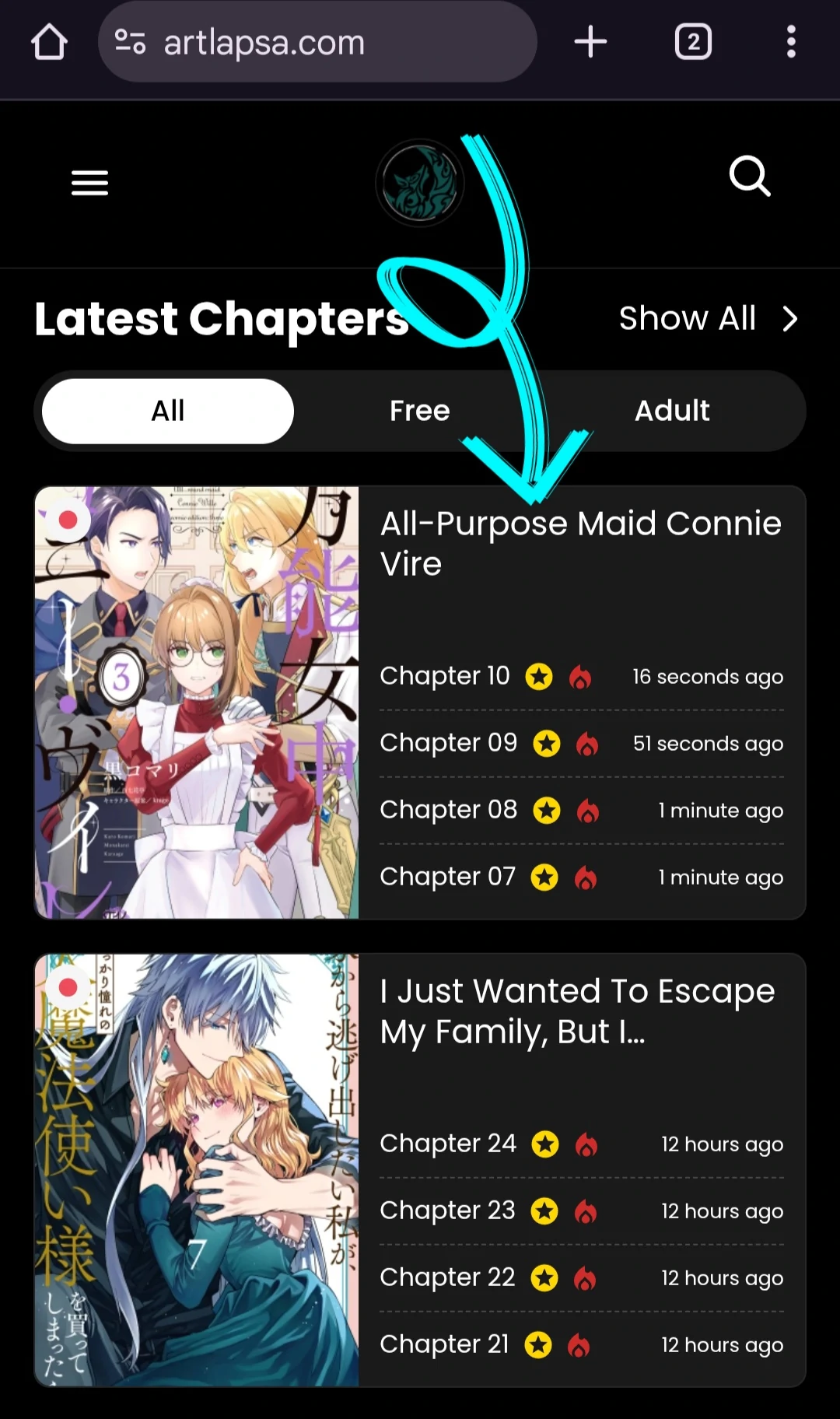The width and height of the screenshot is (840, 1419).
Task: Read Chapter 24 of I Just Wanted To Escape
Action: point(448,1144)
